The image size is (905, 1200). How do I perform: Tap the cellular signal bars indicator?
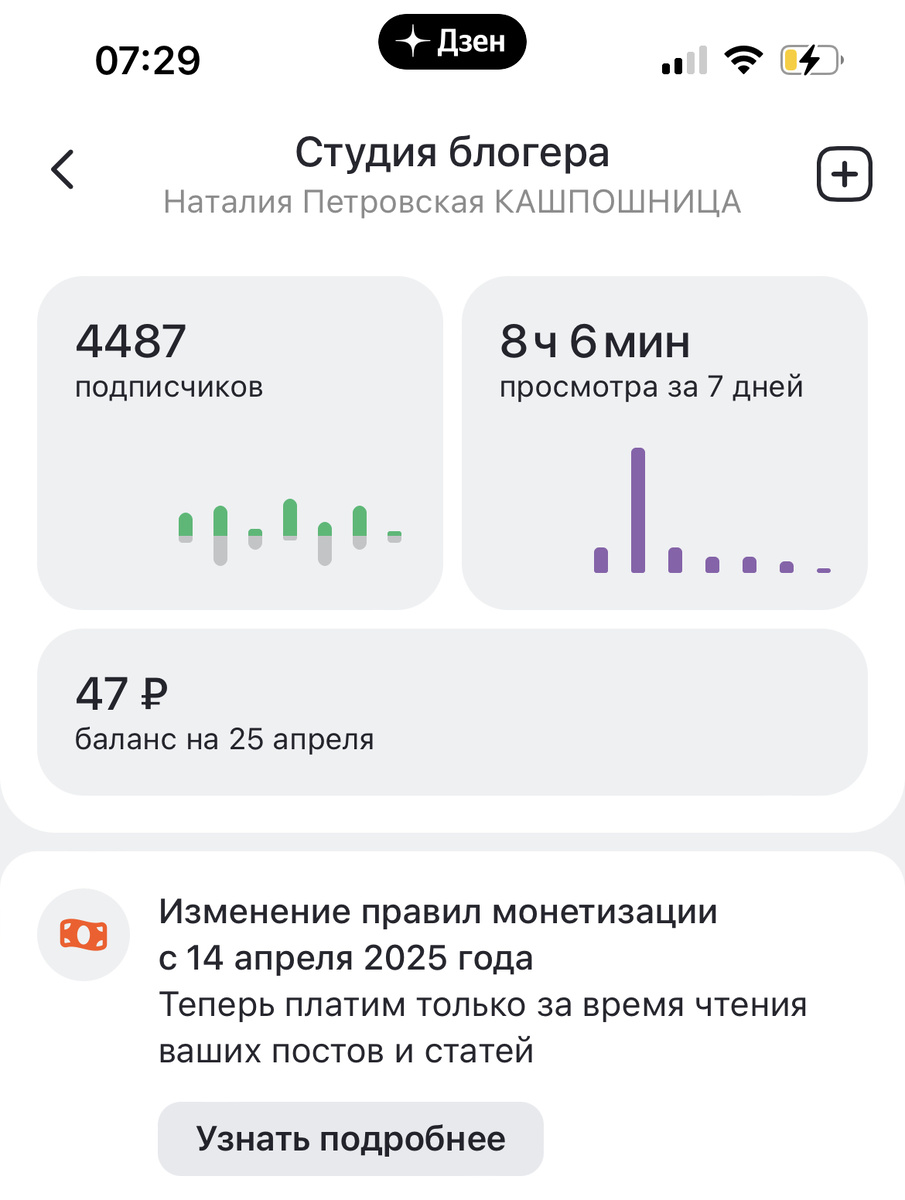pyautogui.click(x=682, y=60)
